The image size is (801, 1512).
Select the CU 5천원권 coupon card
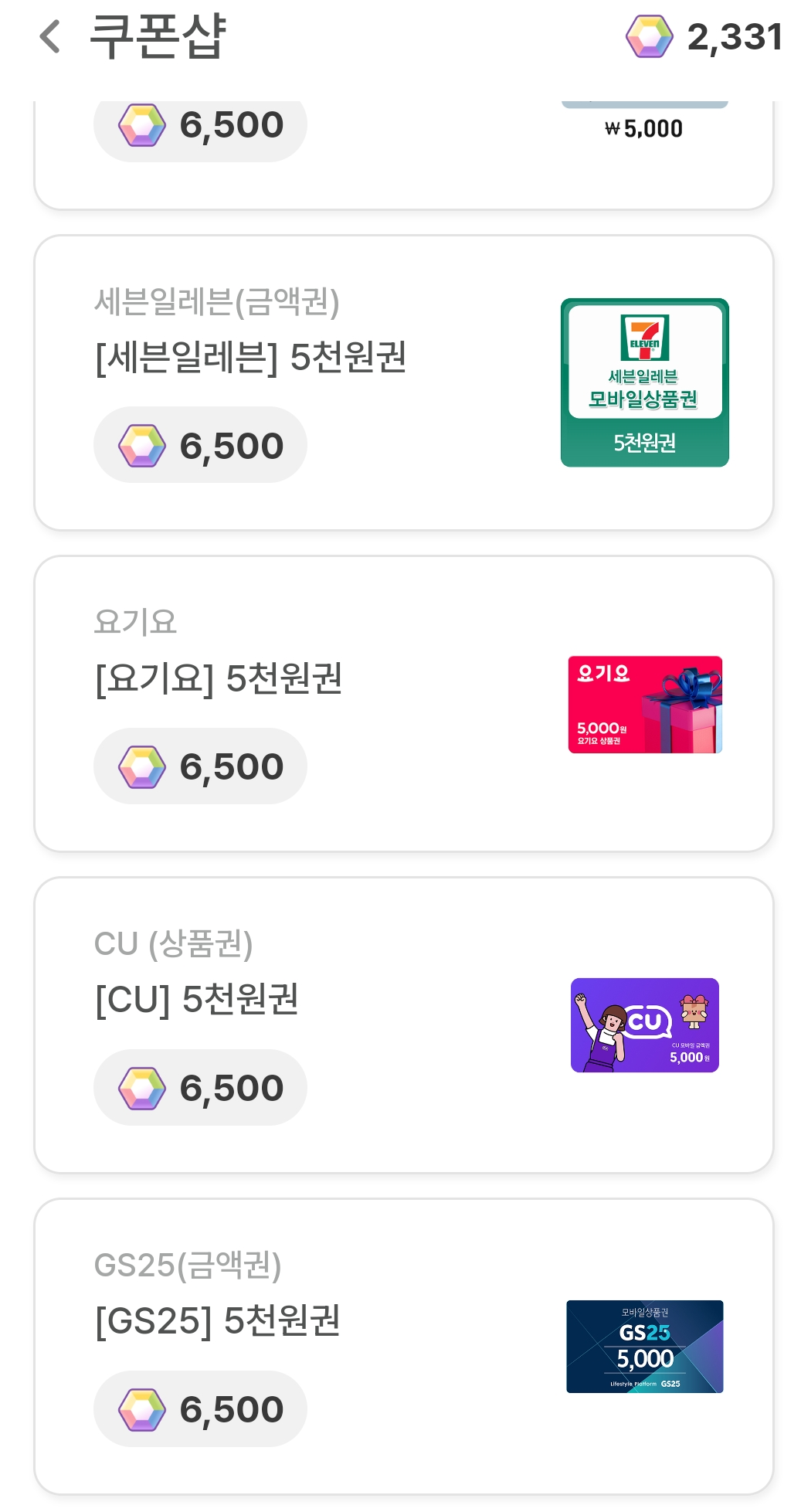pos(403,1024)
